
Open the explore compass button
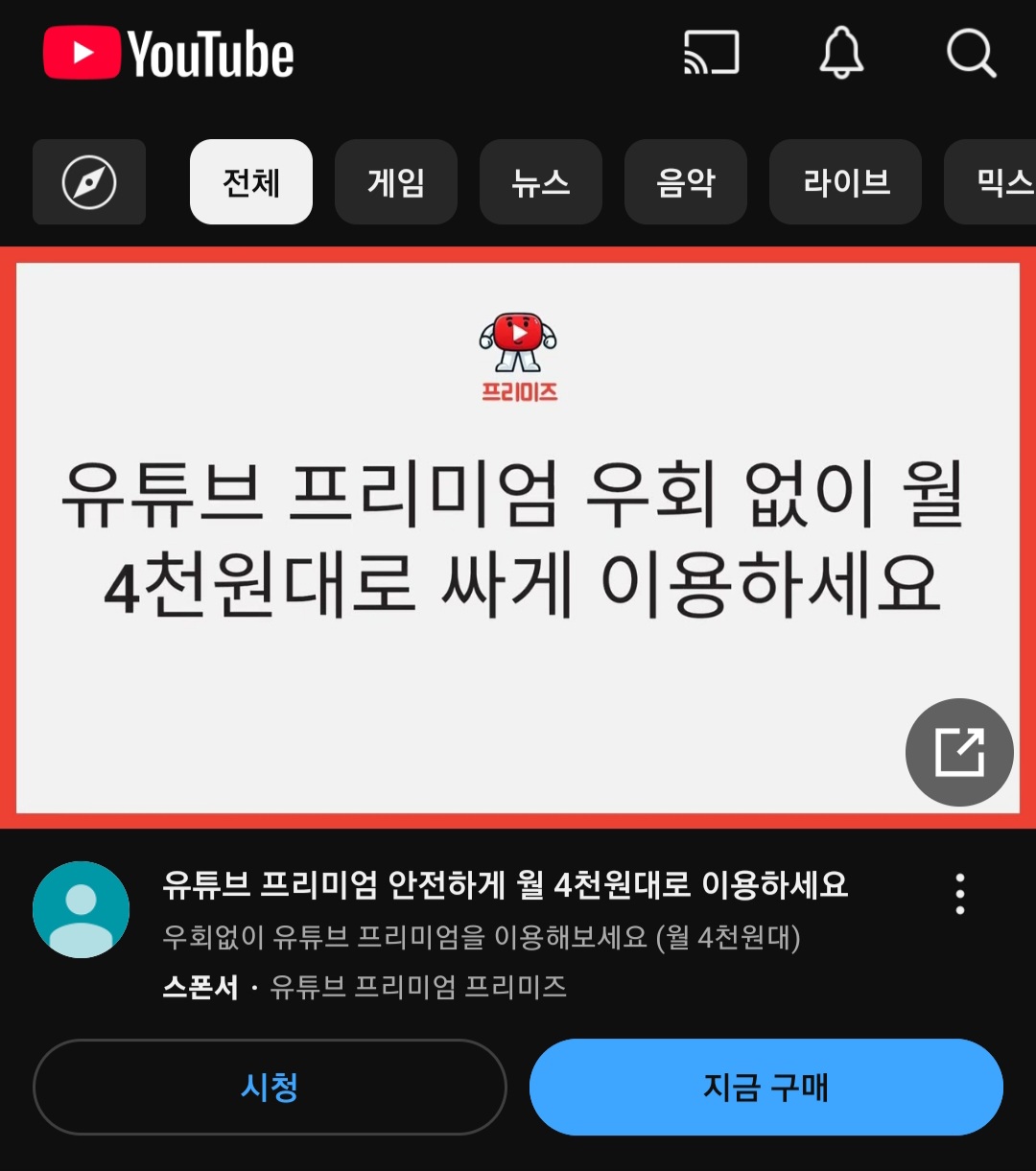(x=89, y=182)
